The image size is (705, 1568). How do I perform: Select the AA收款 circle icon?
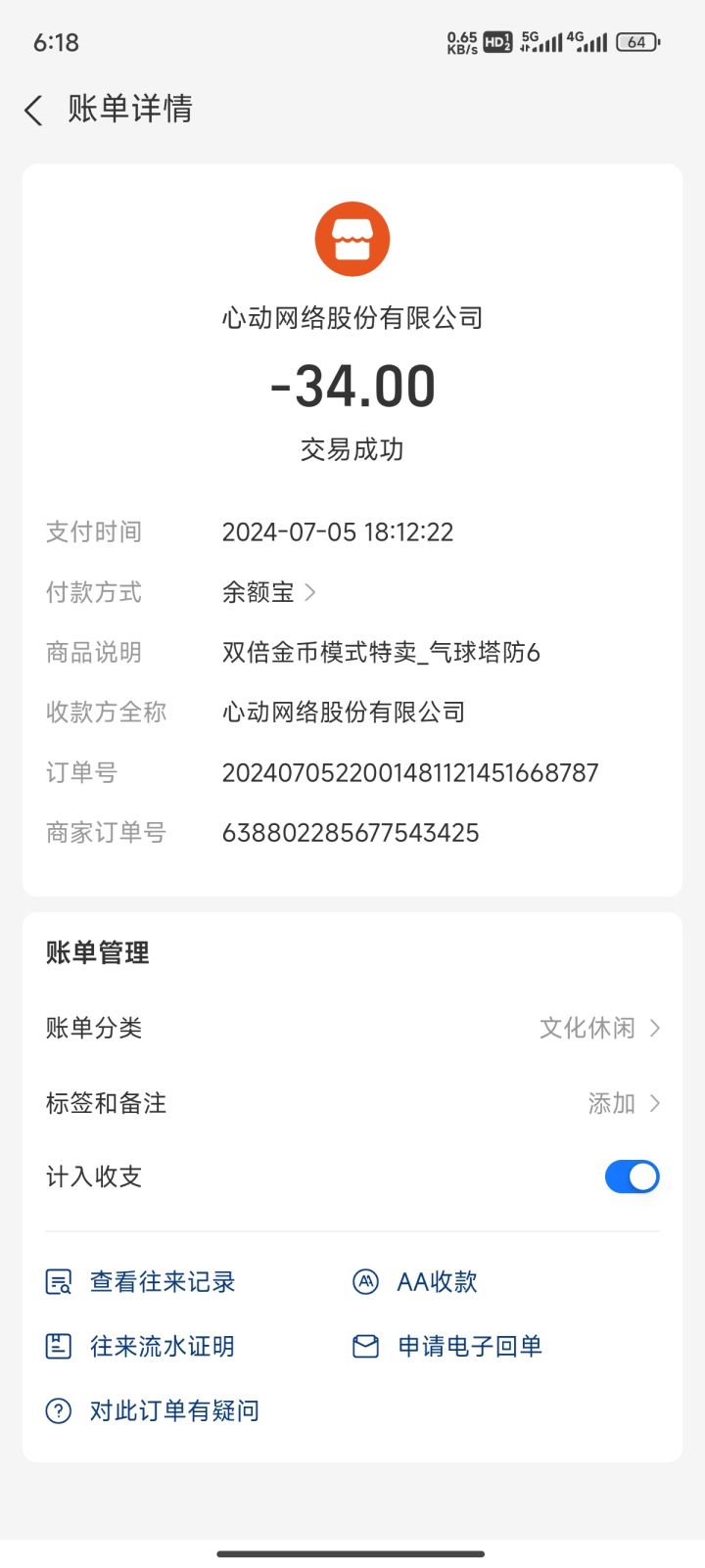click(x=364, y=1280)
